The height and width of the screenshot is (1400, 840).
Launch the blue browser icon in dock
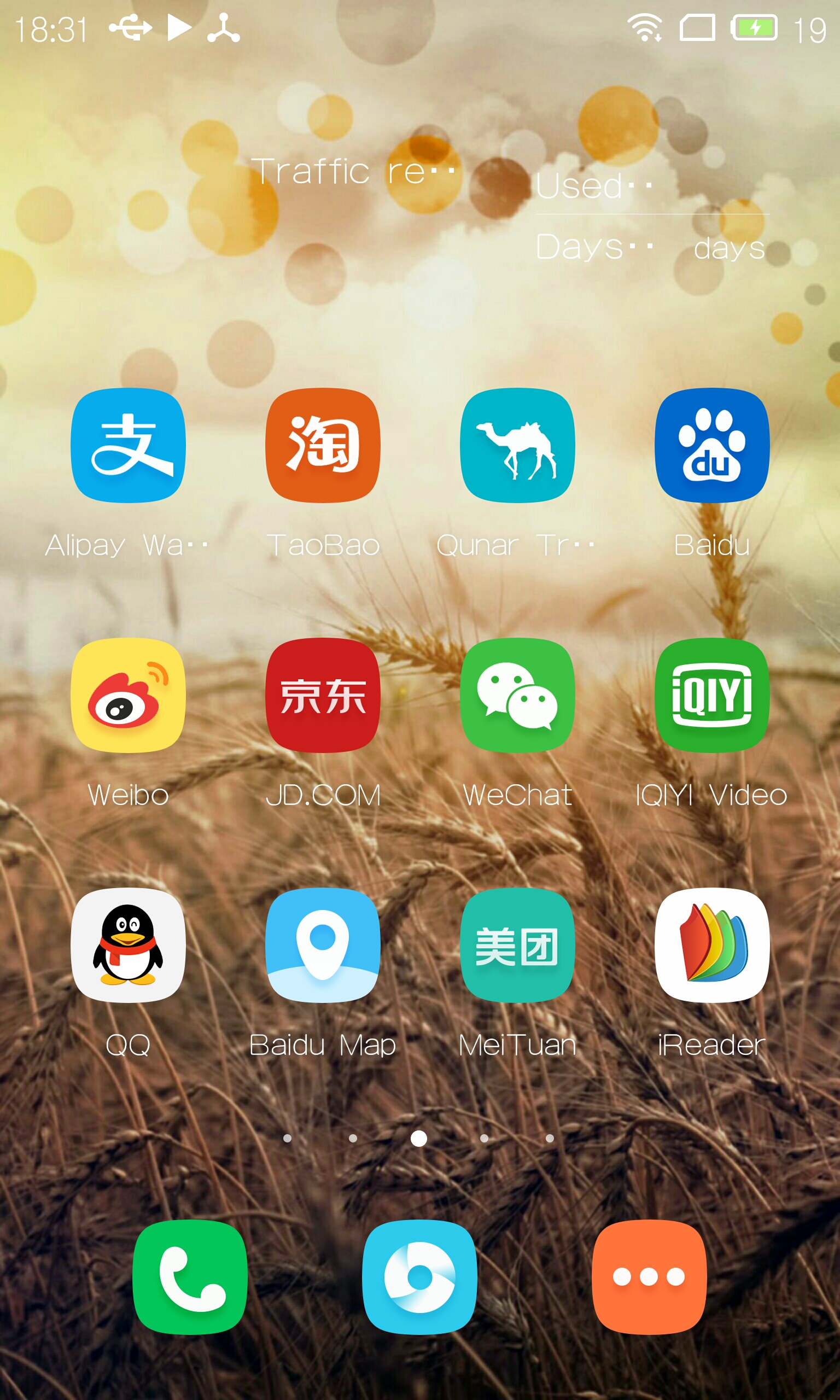(x=419, y=1277)
